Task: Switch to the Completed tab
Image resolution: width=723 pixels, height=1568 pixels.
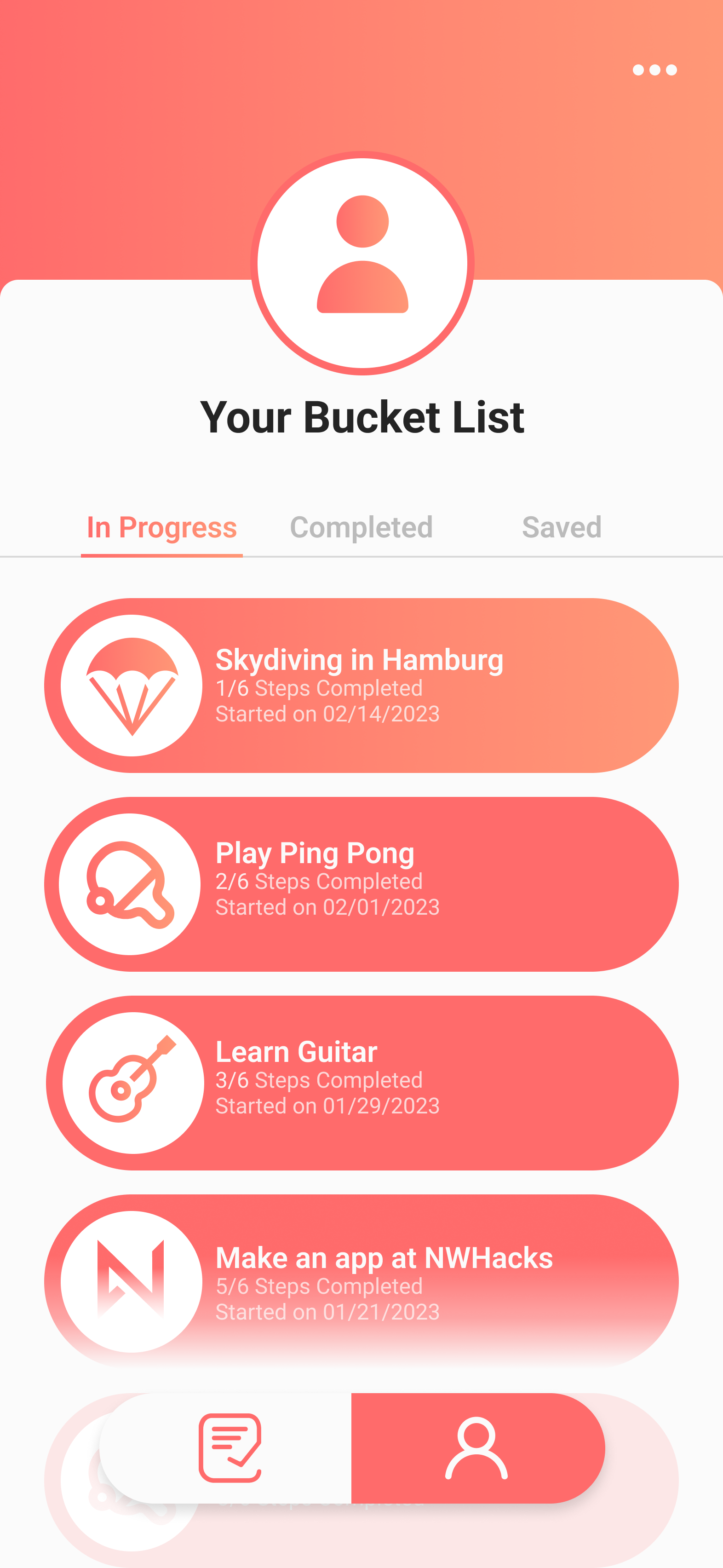Action: [x=361, y=527]
